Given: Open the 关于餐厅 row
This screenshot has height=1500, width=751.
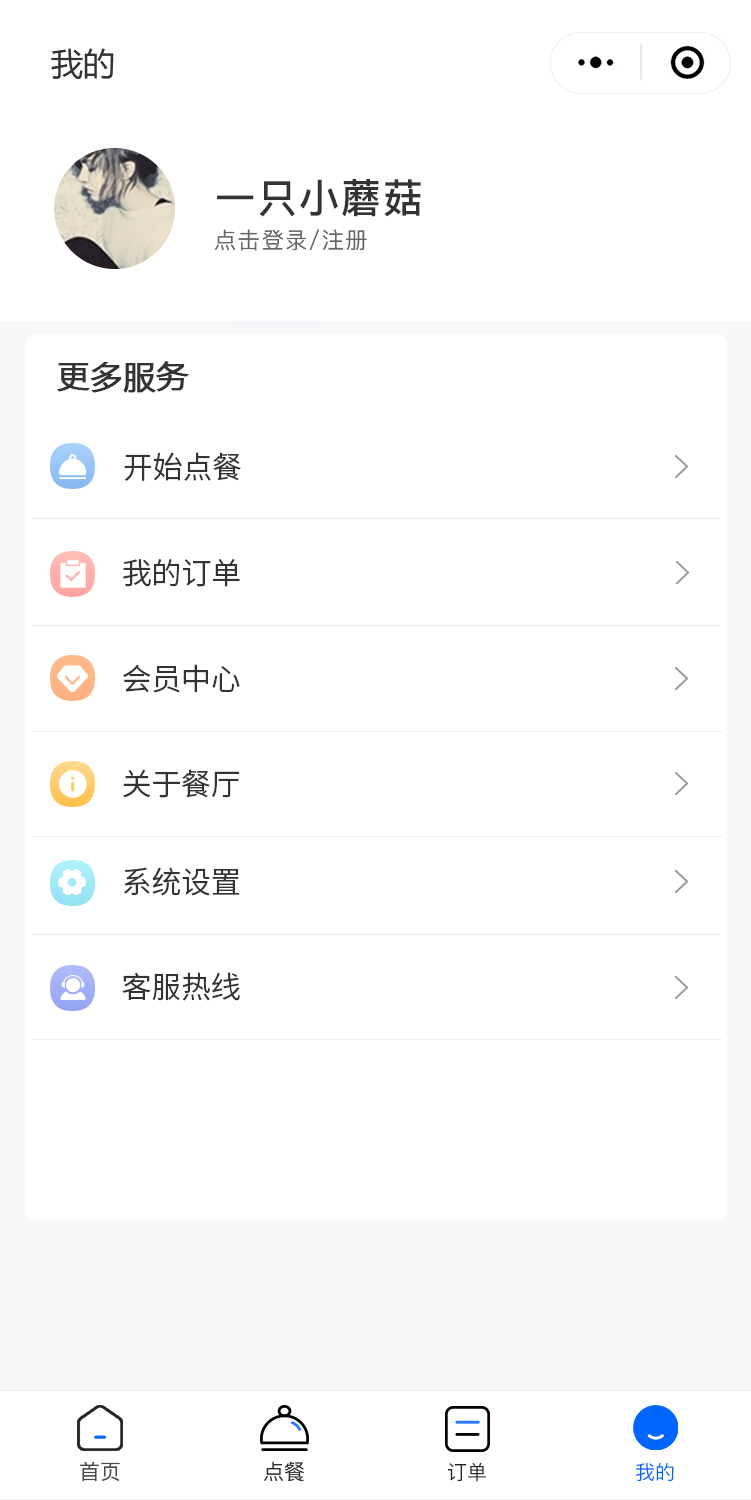Looking at the screenshot, I should pyautogui.click(x=376, y=784).
